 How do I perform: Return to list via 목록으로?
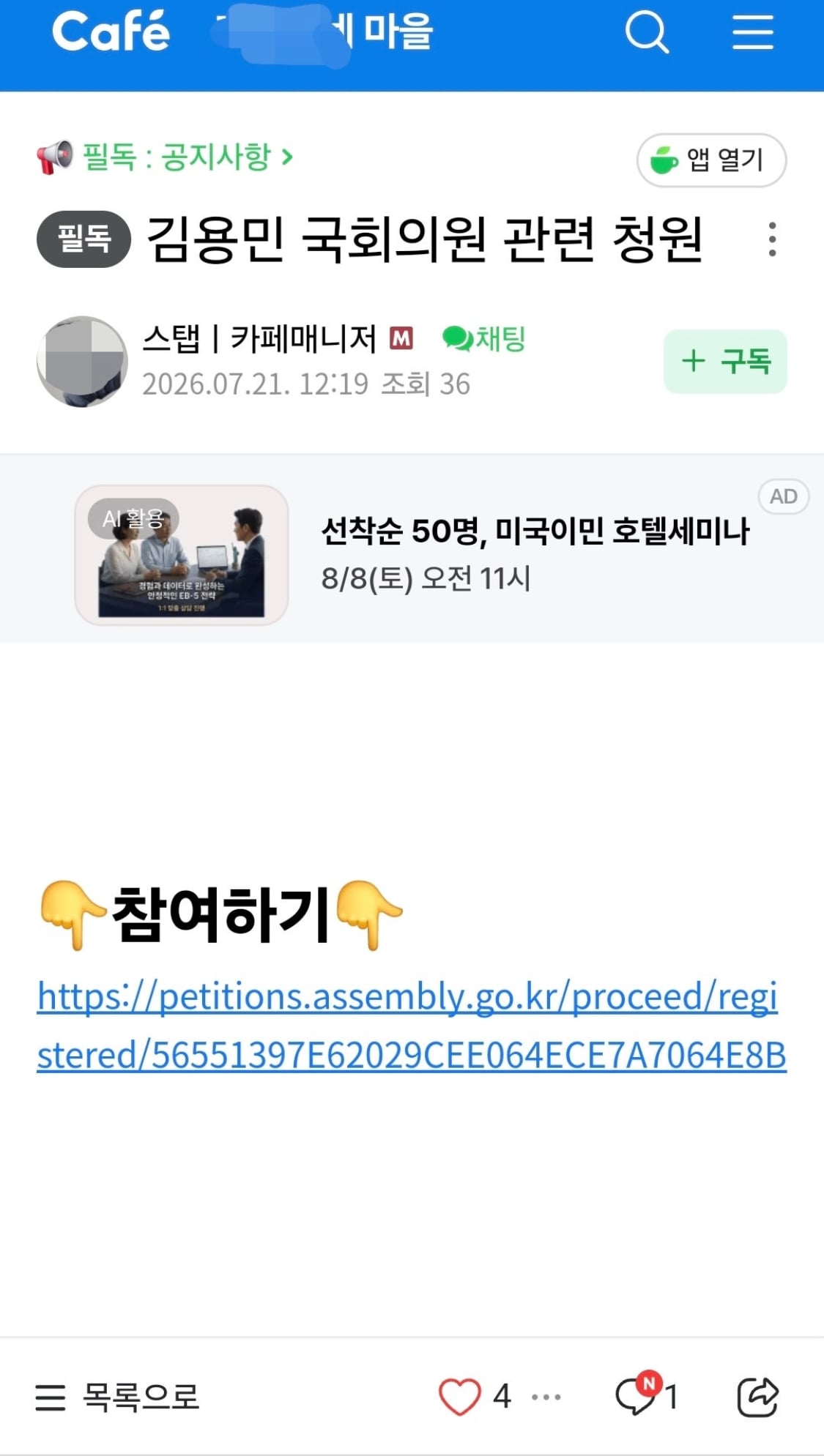(117, 1396)
